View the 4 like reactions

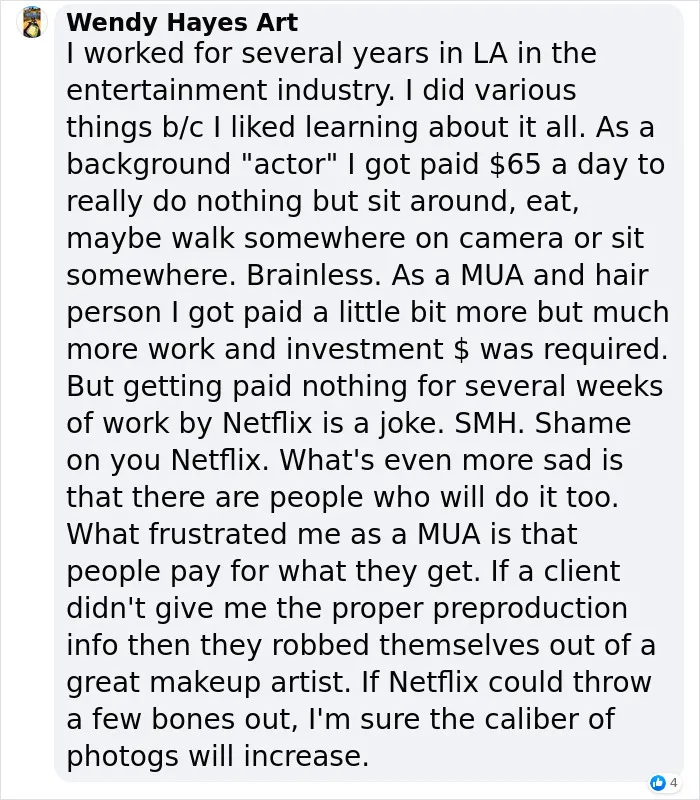click(664, 782)
